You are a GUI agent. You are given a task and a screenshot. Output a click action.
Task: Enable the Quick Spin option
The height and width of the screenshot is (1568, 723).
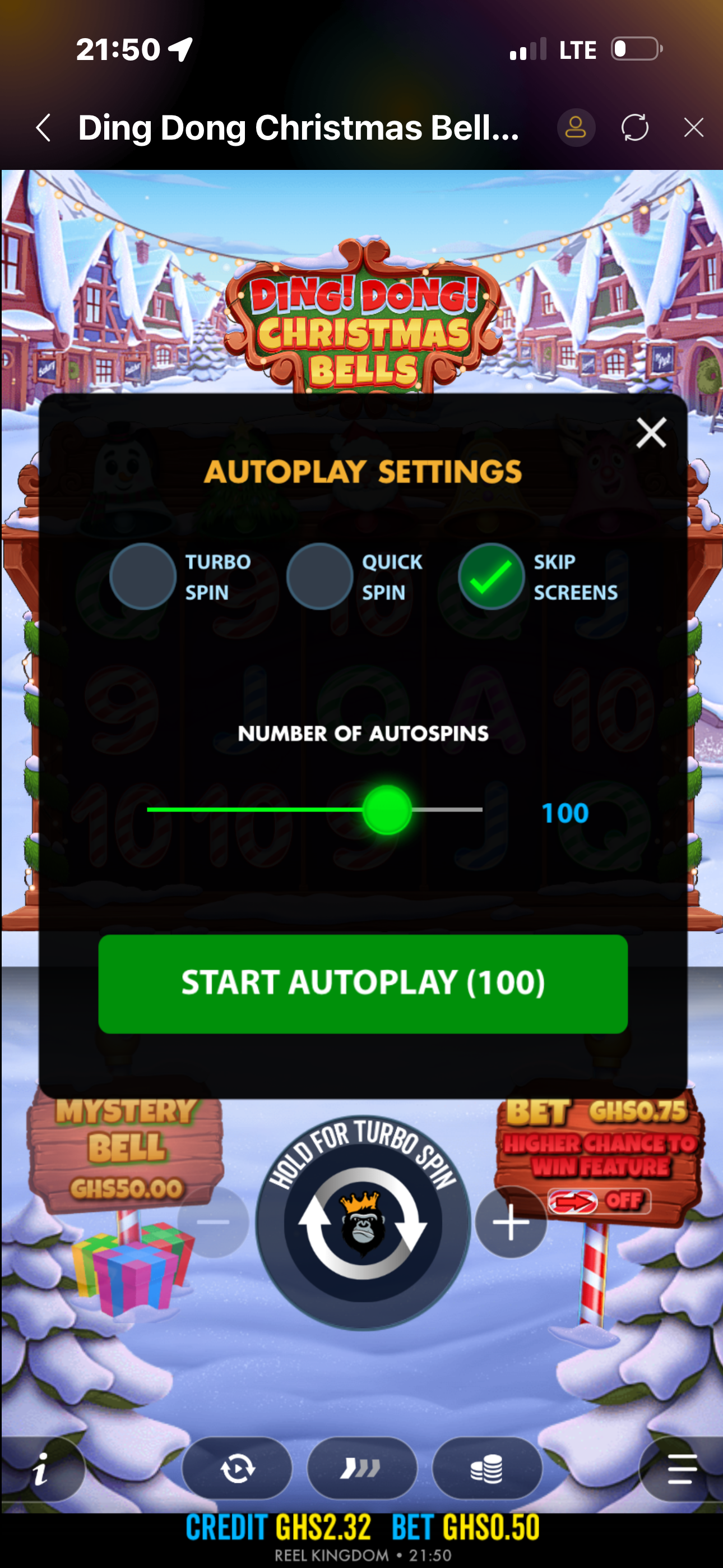319,576
